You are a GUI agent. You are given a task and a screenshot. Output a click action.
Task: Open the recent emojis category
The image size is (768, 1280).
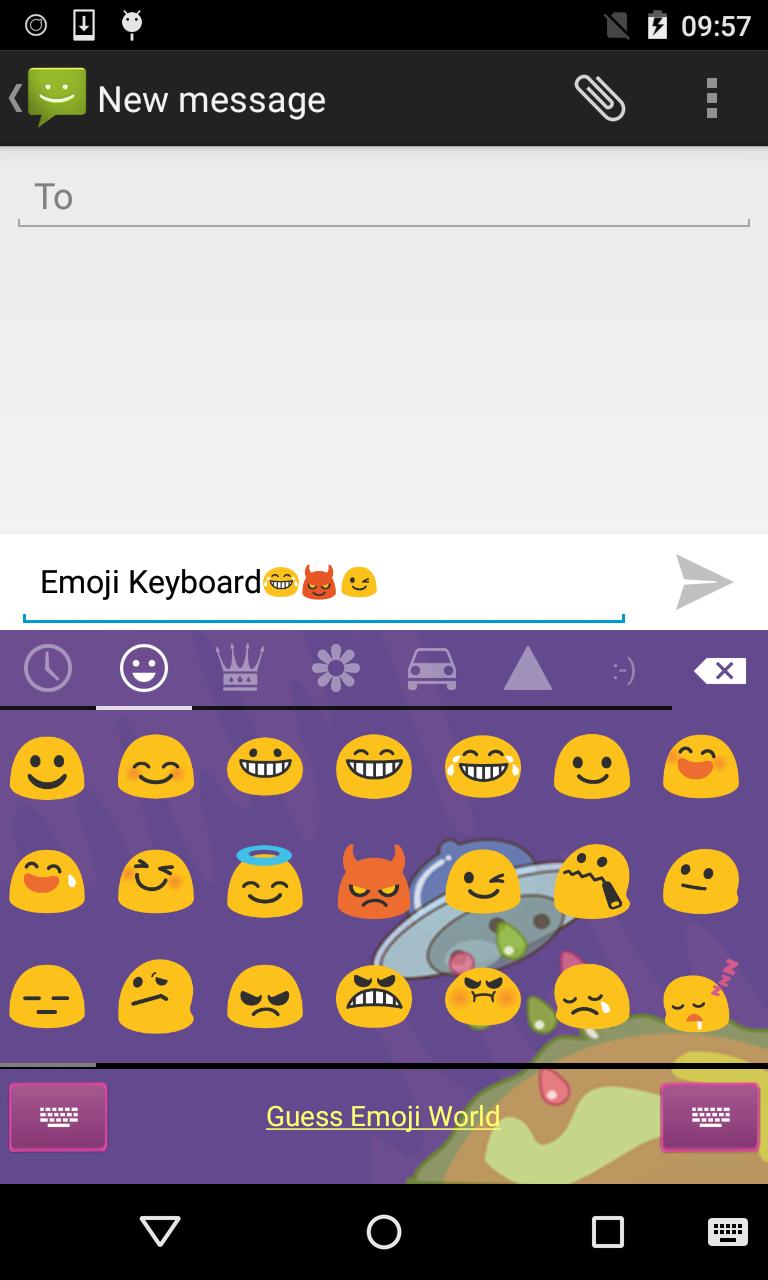pyautogui.click(x=48, y=668)
